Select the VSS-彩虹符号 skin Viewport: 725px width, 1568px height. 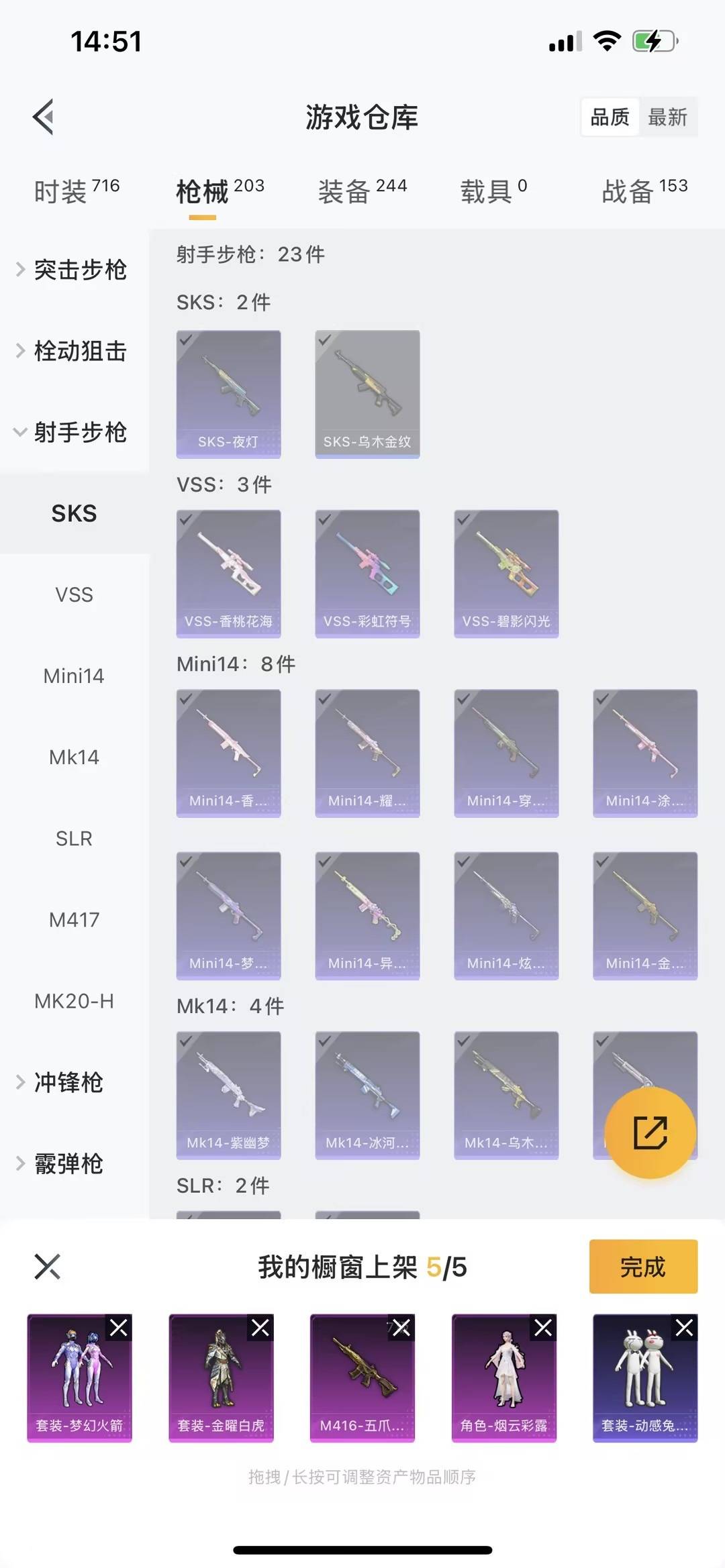pyautogui.click(x=367, y=574)
